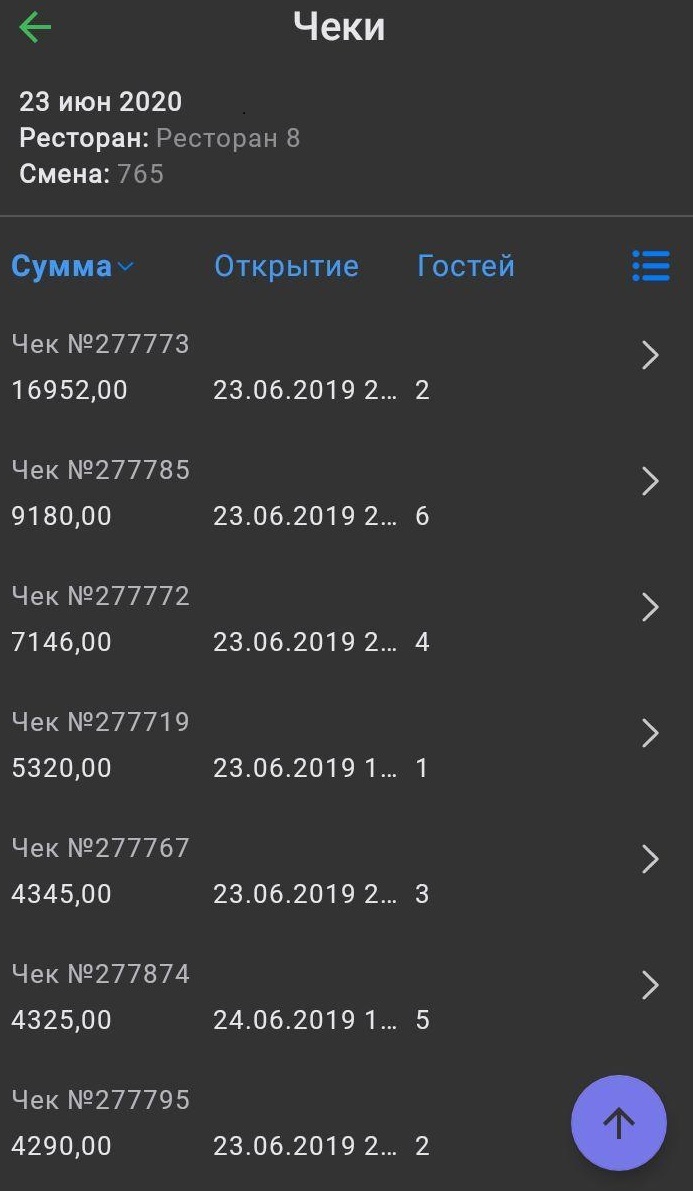693x1191 pixels.
Task: Switch the list view mode icon
Action: click(651, 266)
